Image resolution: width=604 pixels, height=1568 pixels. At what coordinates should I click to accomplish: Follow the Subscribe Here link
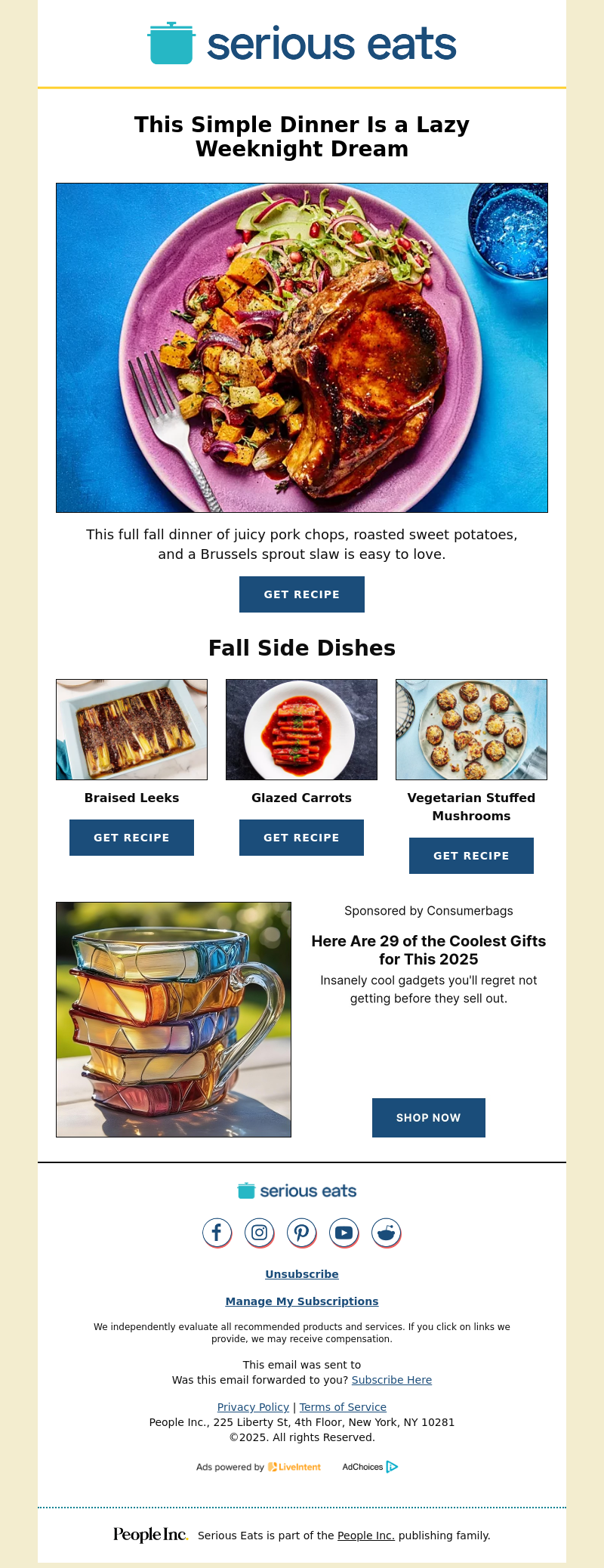point(391,1380)
